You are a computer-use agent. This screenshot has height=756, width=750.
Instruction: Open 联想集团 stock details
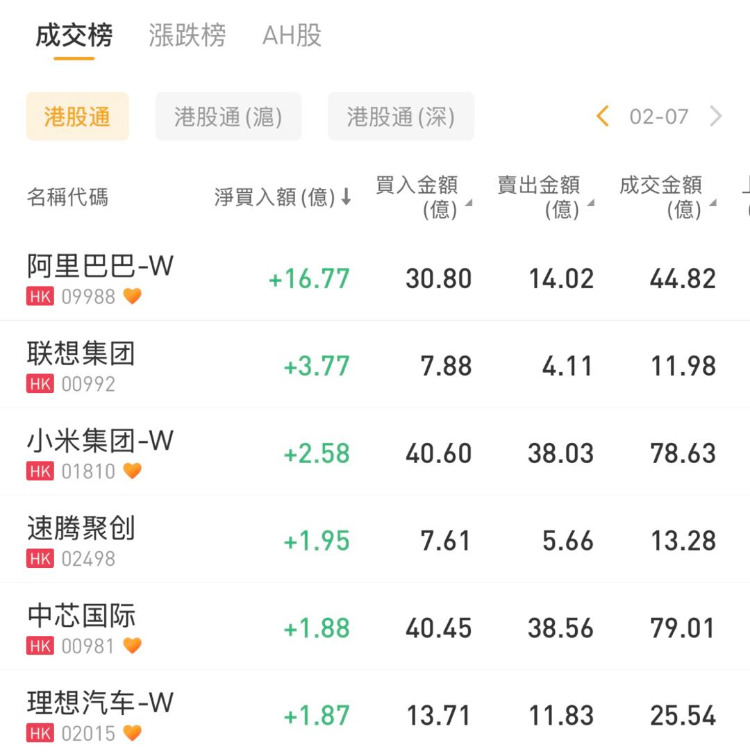click(x=81, y=365)
